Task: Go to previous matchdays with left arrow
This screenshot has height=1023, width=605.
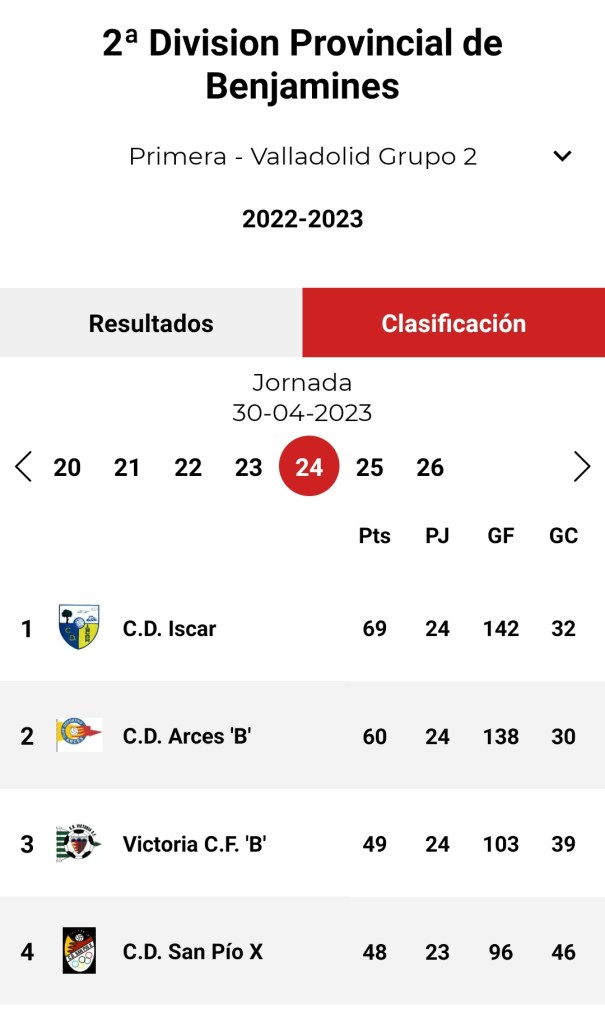Action: [x=24, y=467]
